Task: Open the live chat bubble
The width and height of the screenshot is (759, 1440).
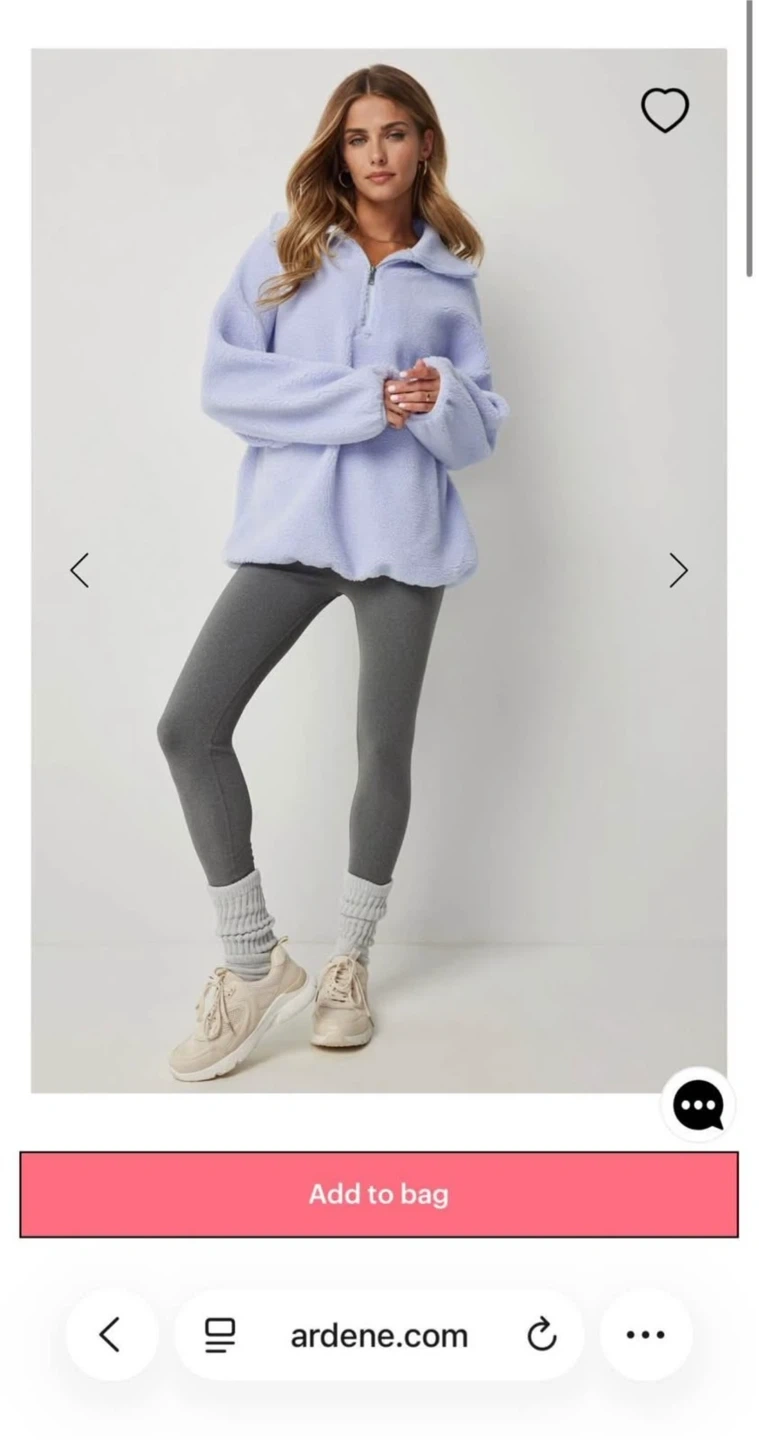Action: click(x=698, y=1106)
